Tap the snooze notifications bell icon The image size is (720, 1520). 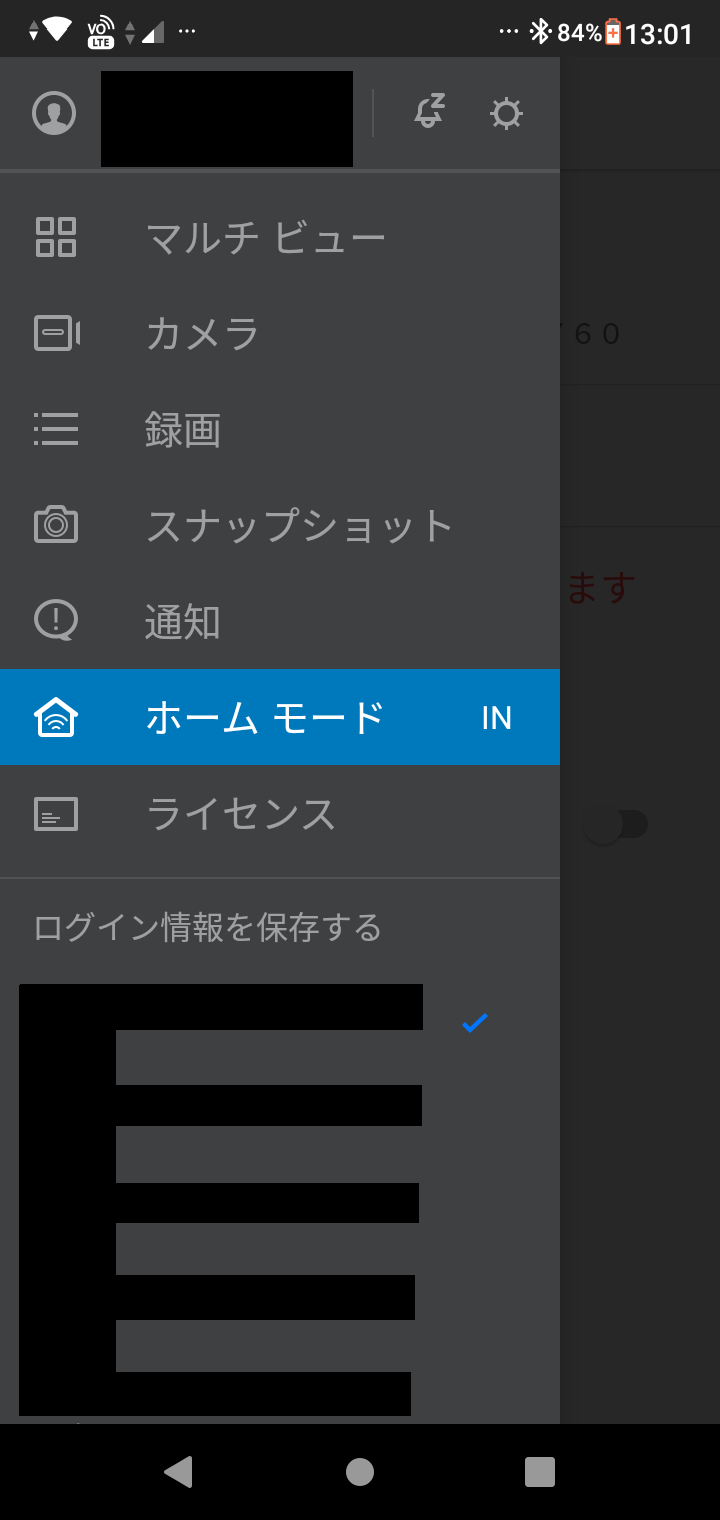[x=430, y=113]
